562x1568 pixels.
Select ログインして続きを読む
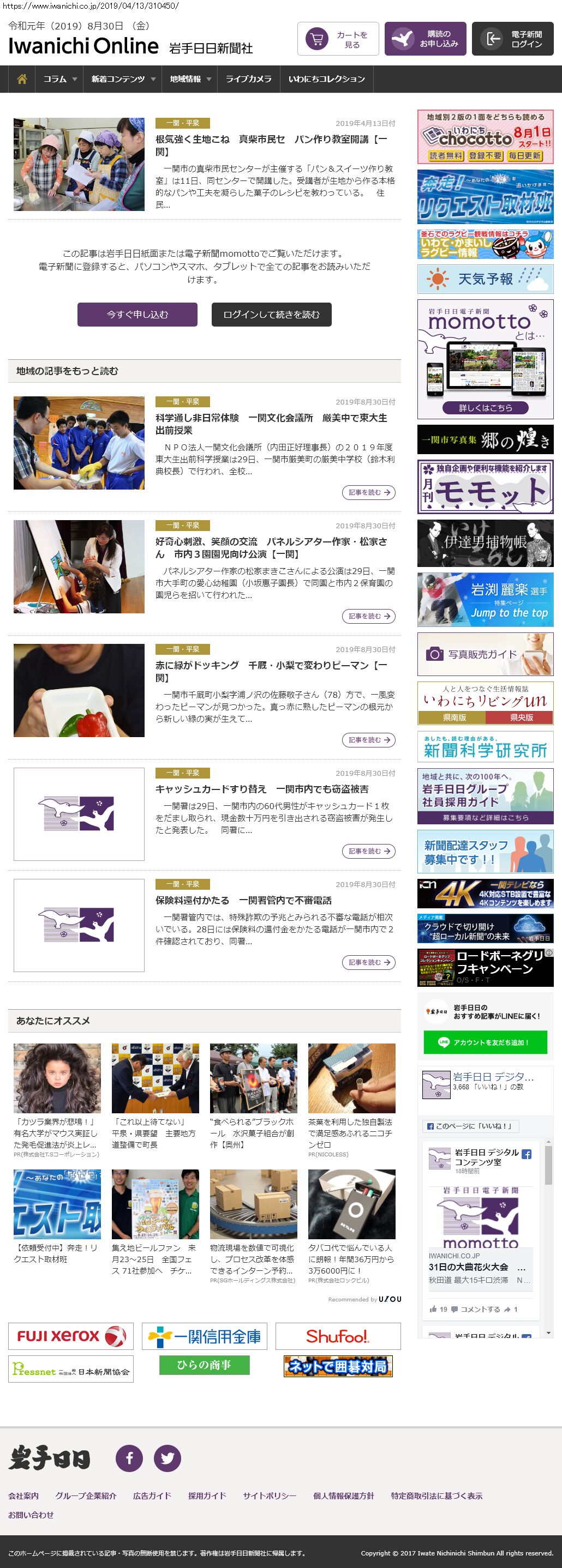(x=271, y=315)
